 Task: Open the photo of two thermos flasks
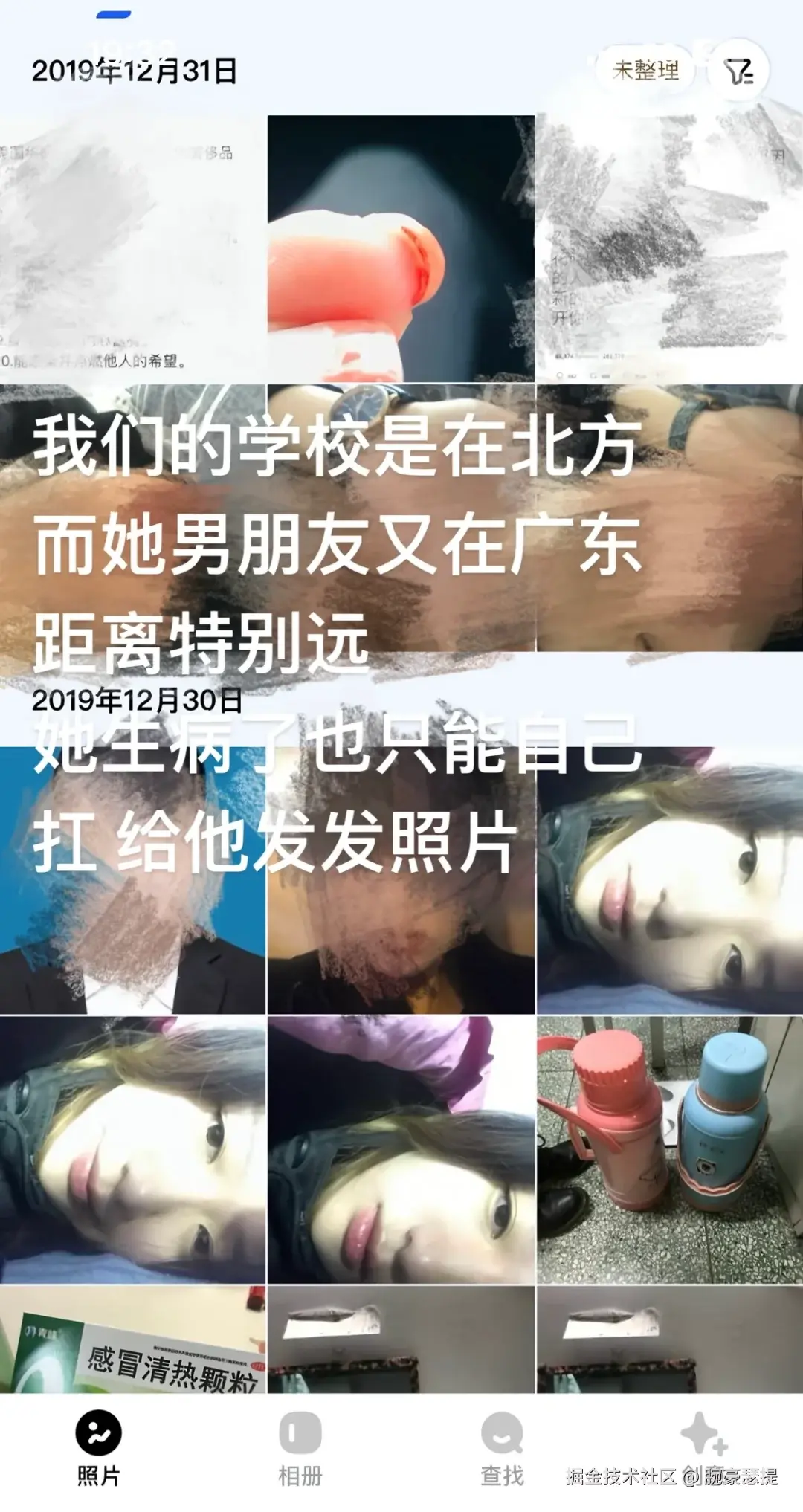coord(669,1149)
